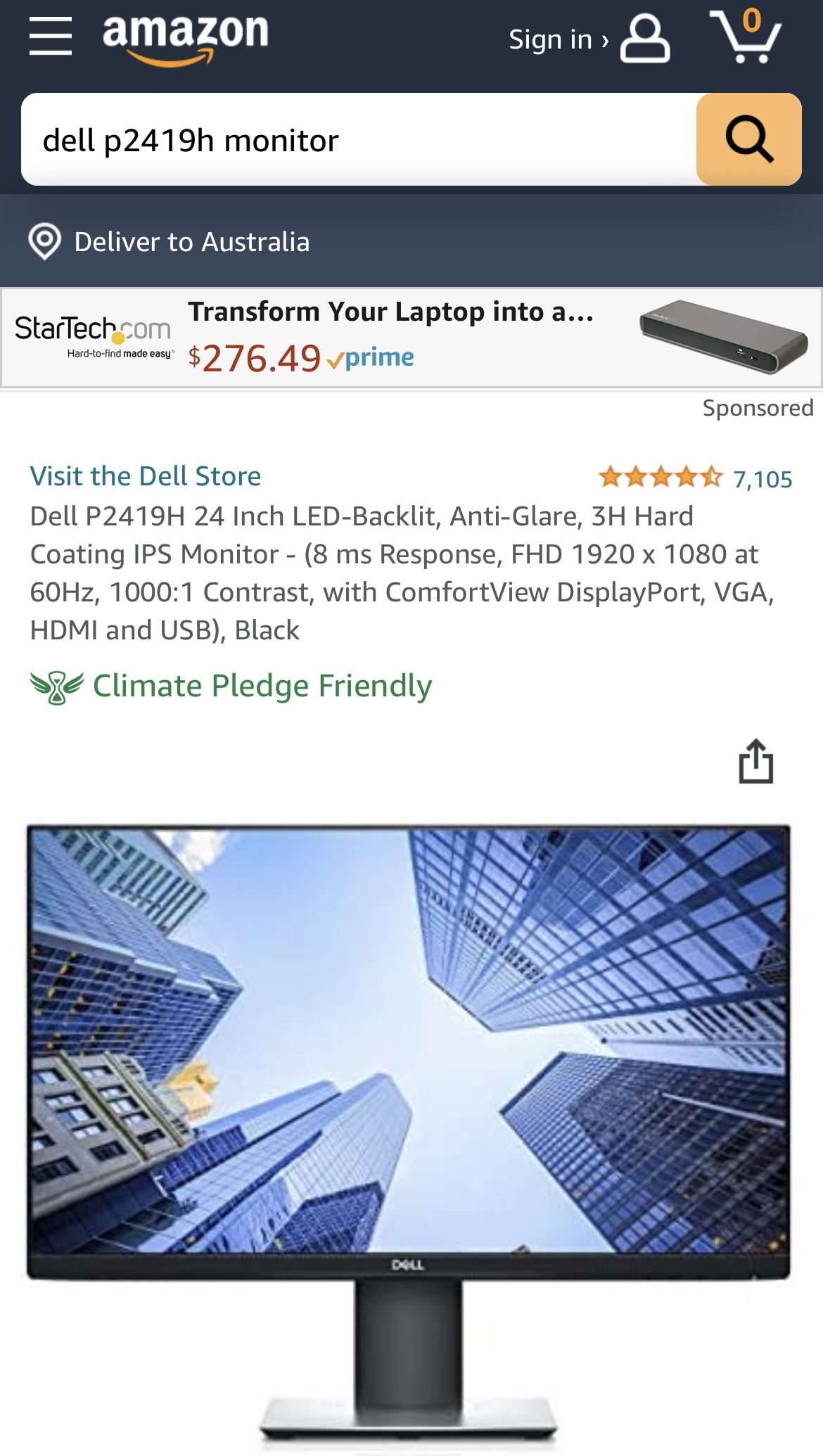Viewport: 823px width, 1456px height.
Task: Visit the Dell Store
Action: coord(146,476)
